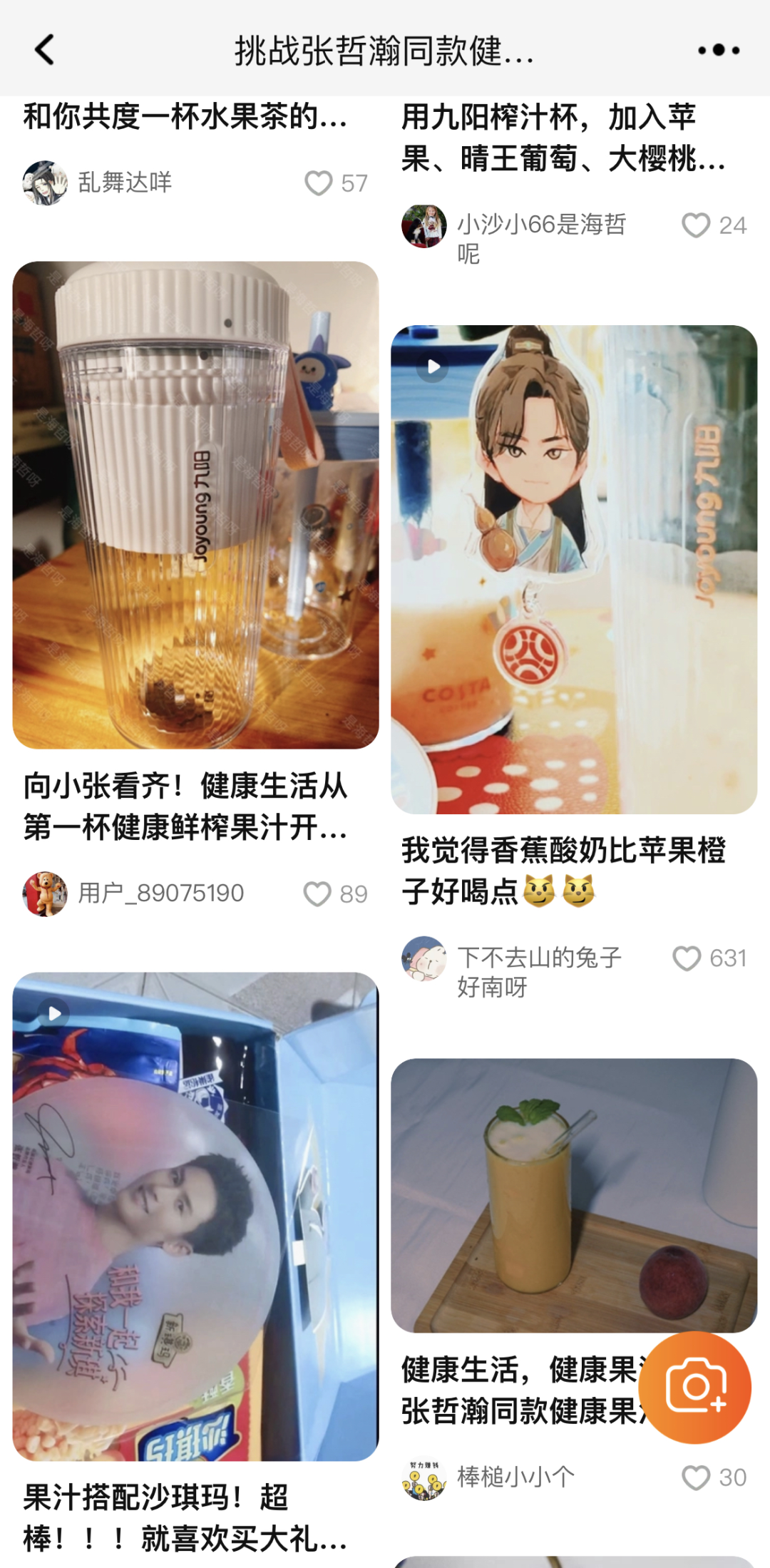The height and width of the screenshot is (1568, 770).
Task: Tap avatar of 用户_89075190
Action: (44, 895)
